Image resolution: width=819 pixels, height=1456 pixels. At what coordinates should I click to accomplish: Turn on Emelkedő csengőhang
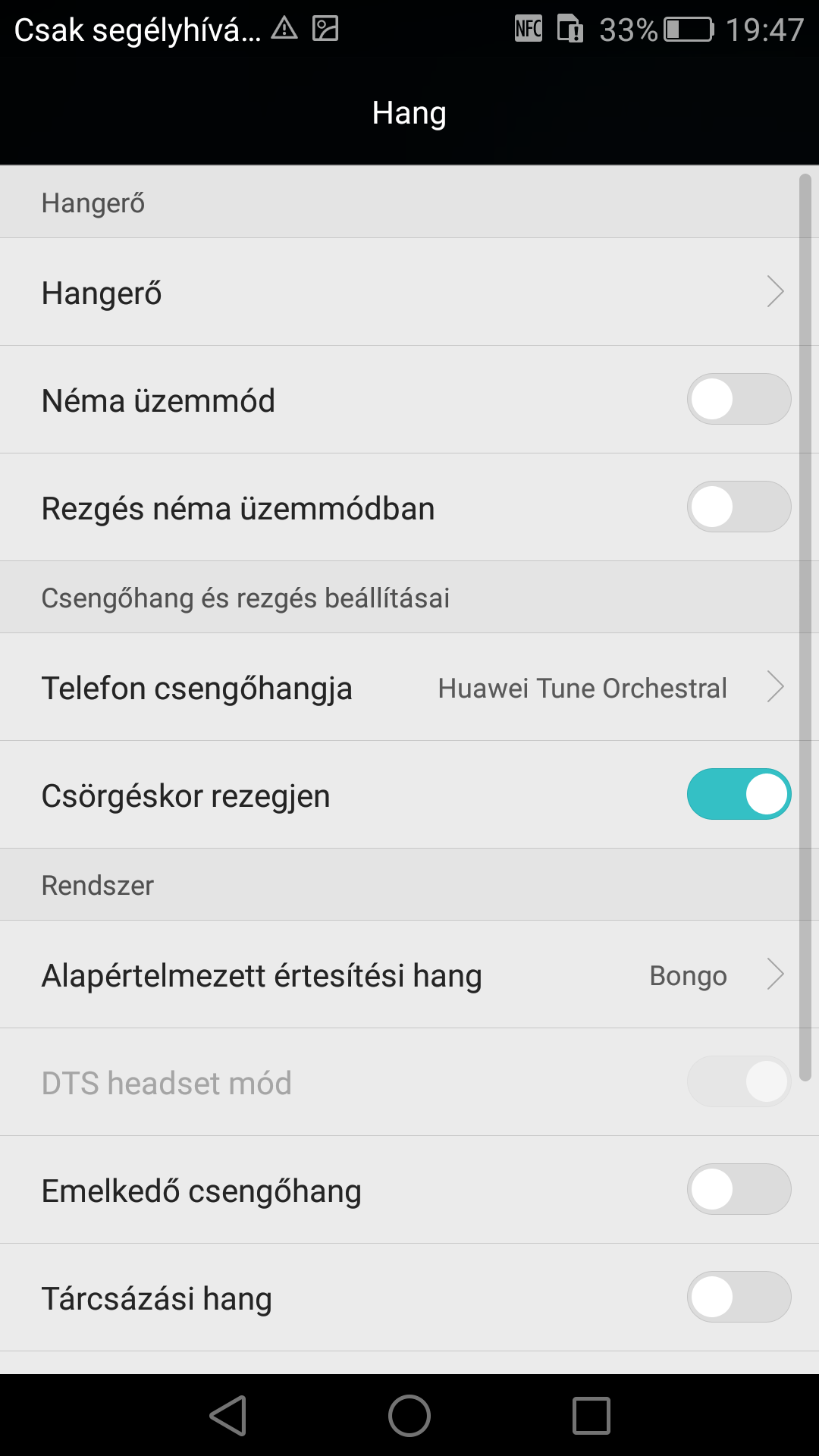(x=738, y=1190)
